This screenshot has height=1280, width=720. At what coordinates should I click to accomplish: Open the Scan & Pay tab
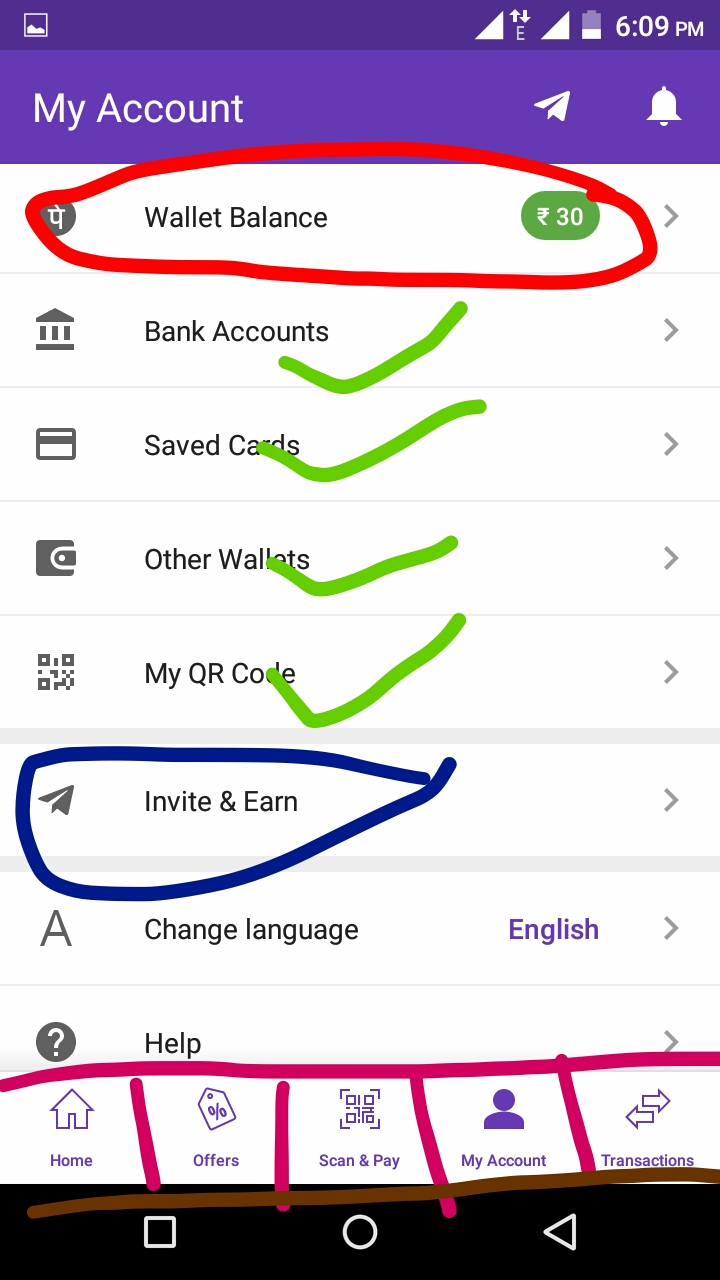coord(359,1128)
